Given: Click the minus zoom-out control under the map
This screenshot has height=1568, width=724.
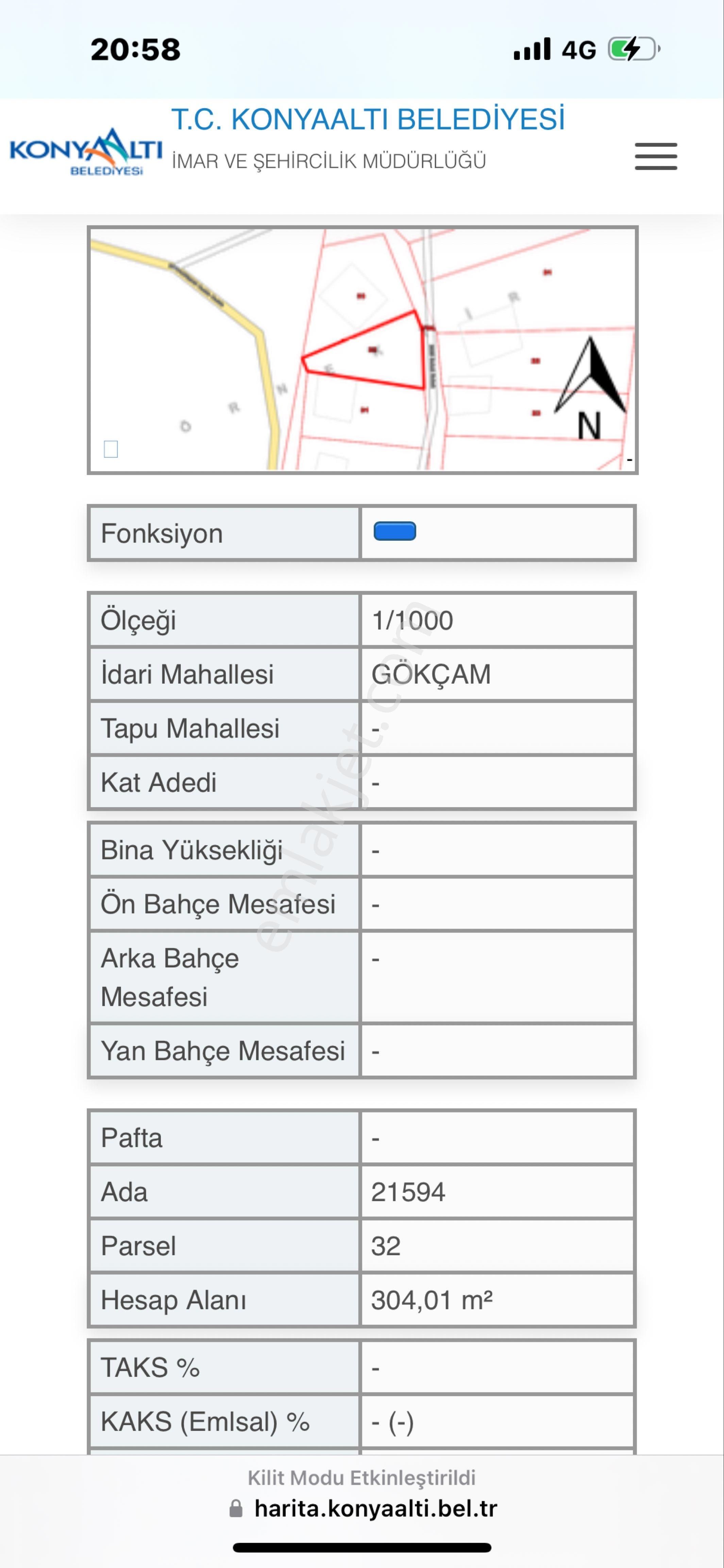Looking at the screenshot, I should [x=630, y=459].
